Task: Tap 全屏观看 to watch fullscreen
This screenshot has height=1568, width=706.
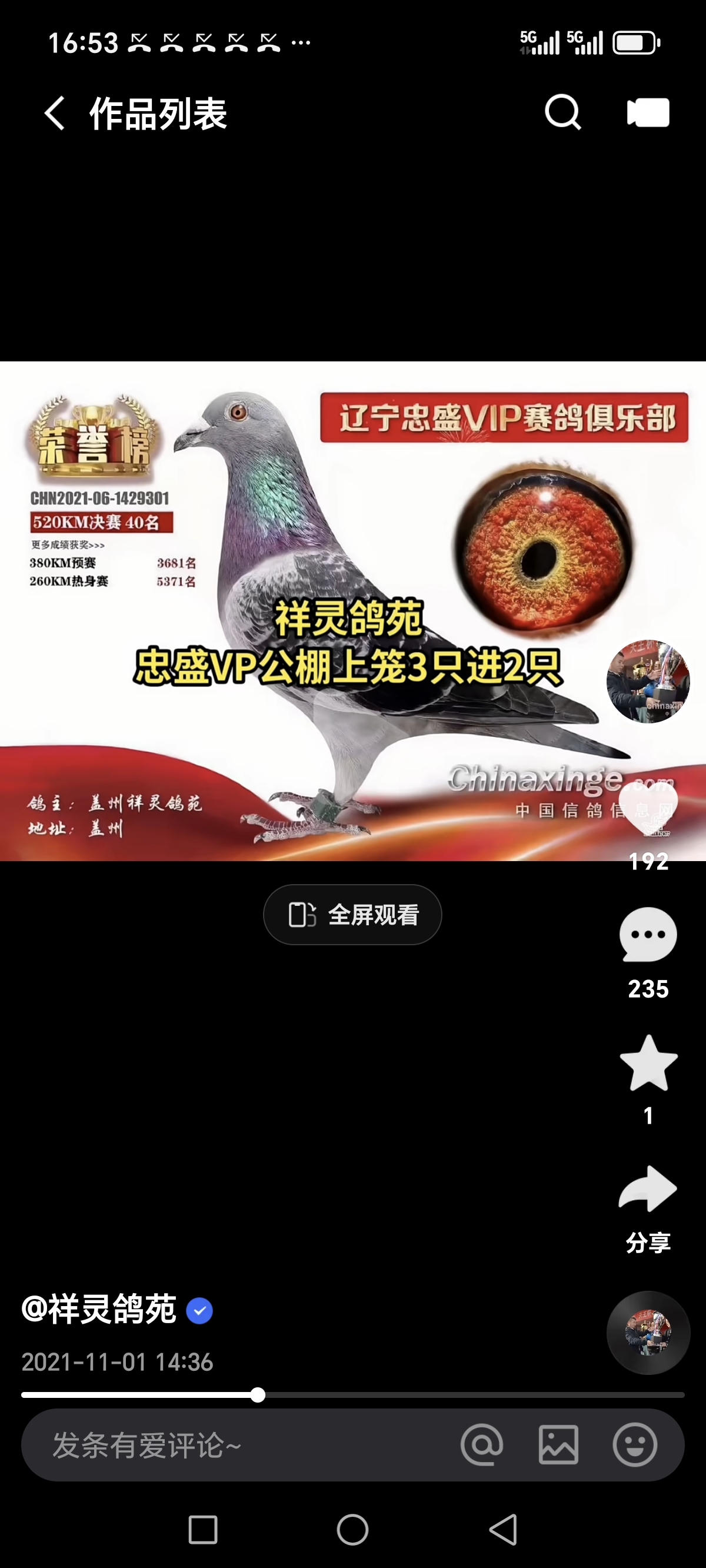Action: [x=352, y=914]
